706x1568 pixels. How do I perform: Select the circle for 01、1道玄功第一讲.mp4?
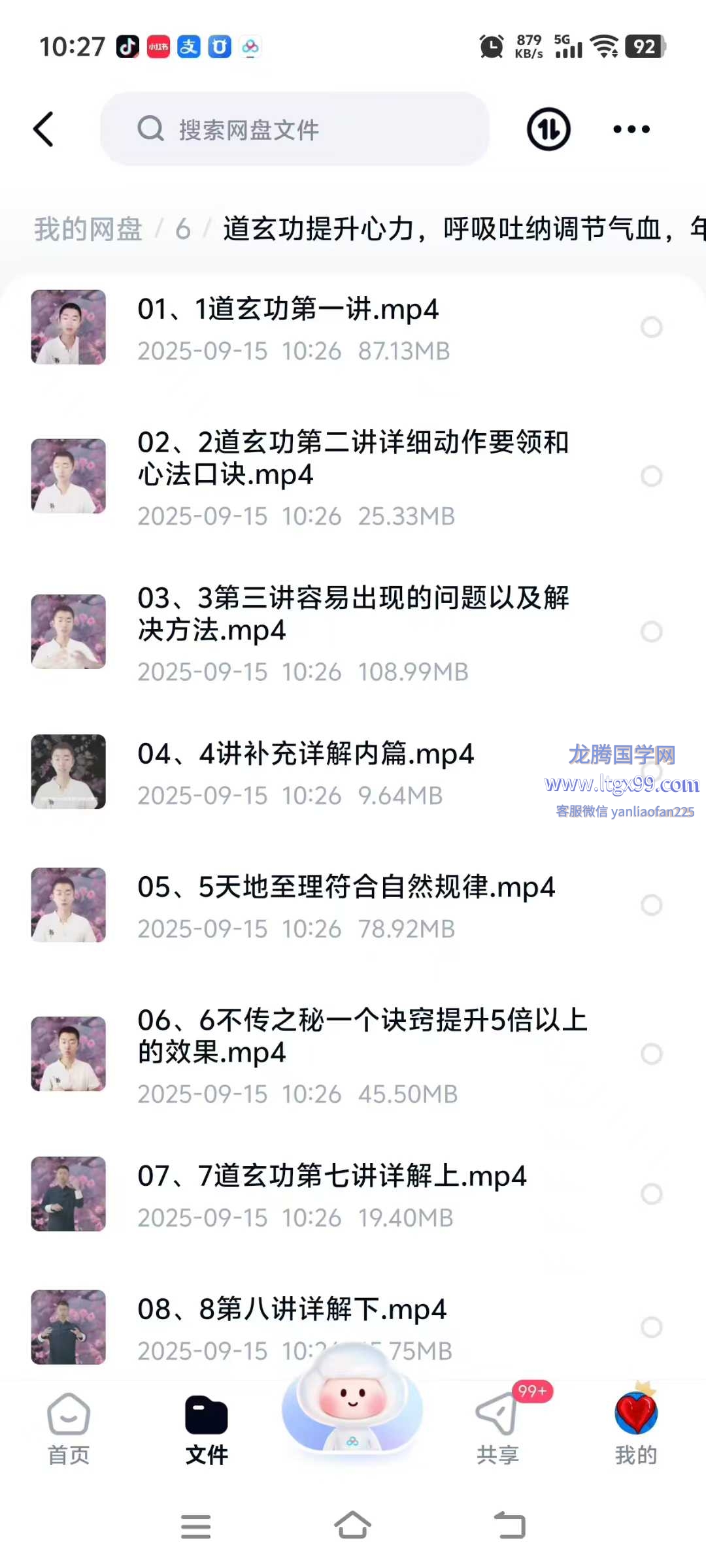click(x=651, y=327)
